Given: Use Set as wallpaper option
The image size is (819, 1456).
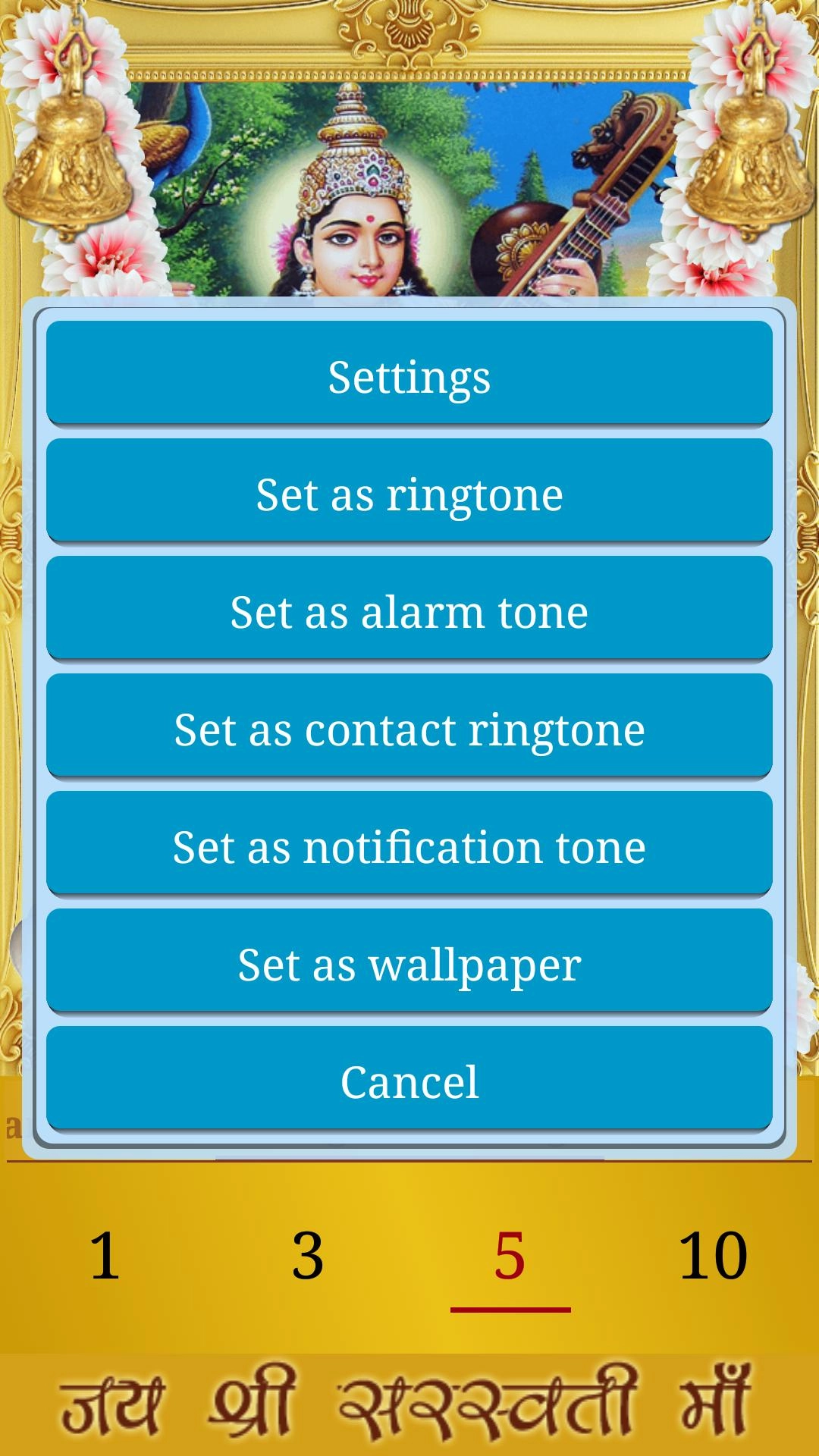Looking at the screenshot, I should [409, 961].
